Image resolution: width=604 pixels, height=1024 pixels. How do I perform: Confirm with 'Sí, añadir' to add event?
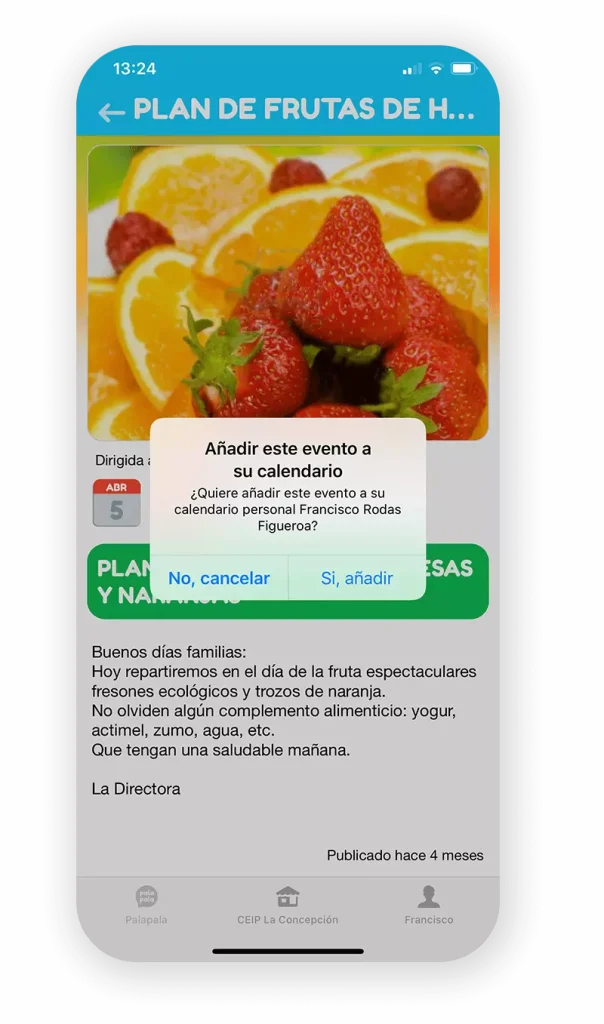pyautogui.click(x=357, y=578)
